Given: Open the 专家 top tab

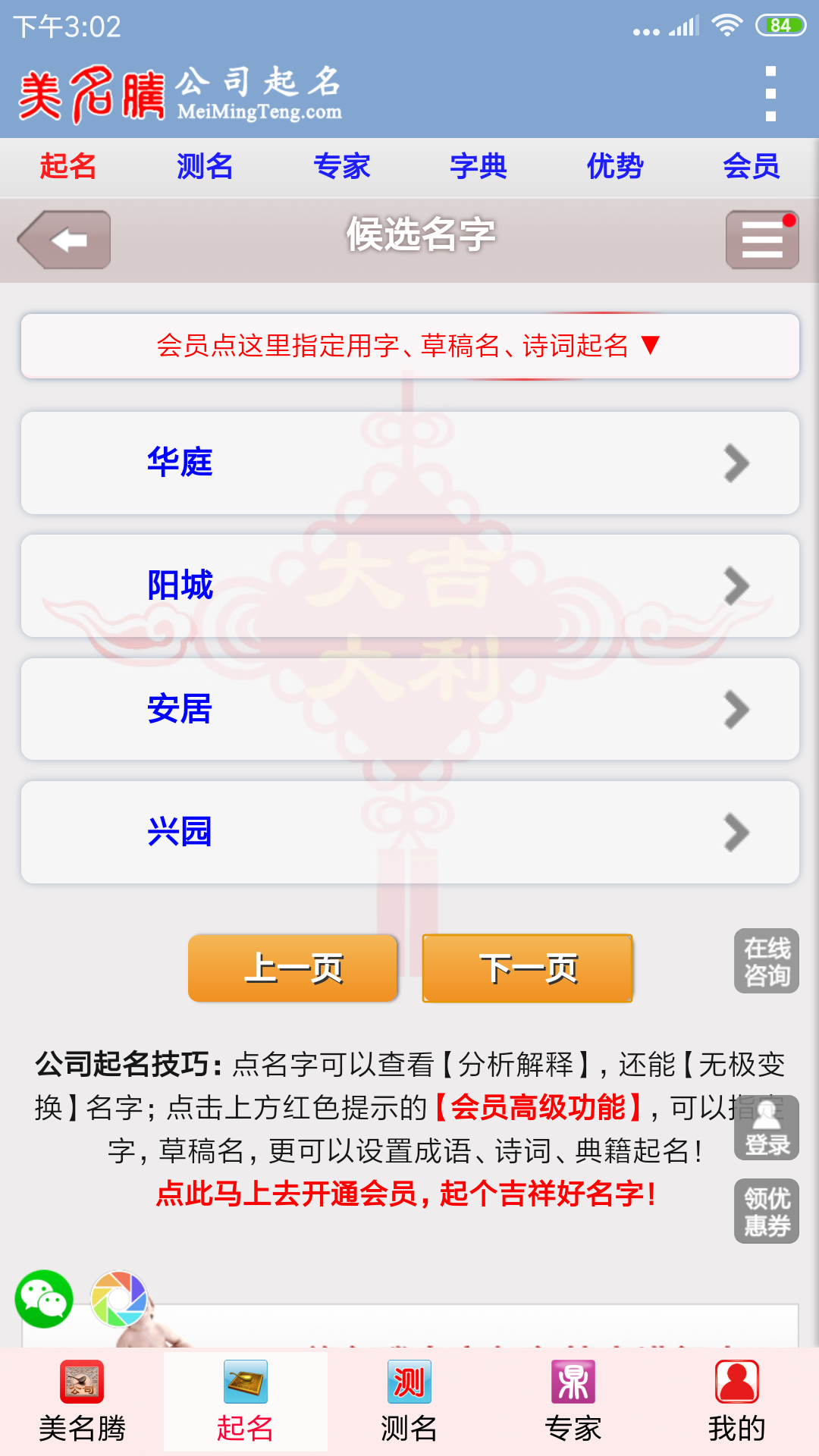Looking at the screenshot, I should (341, 166).
